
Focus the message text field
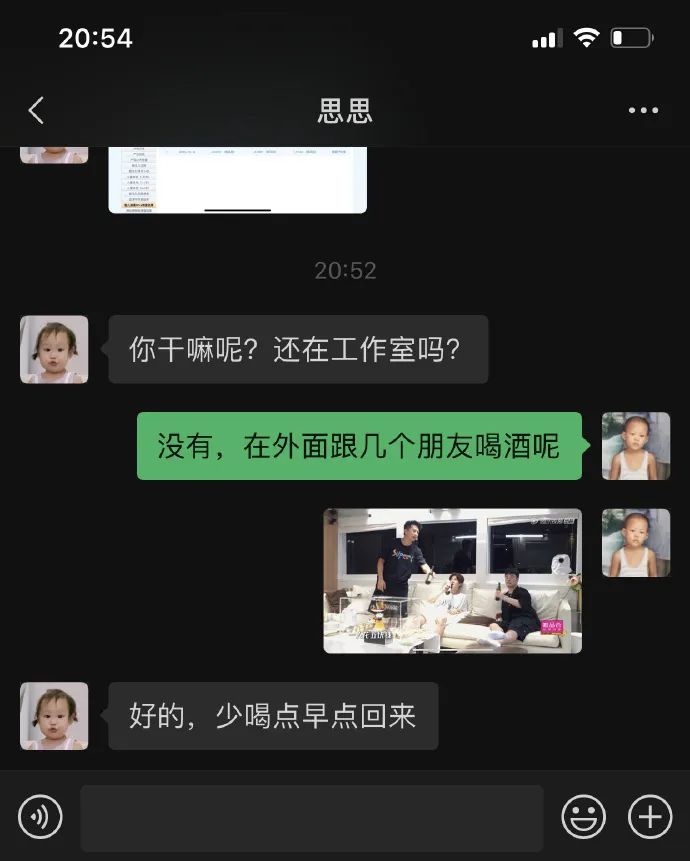click(x=311, y=817)
